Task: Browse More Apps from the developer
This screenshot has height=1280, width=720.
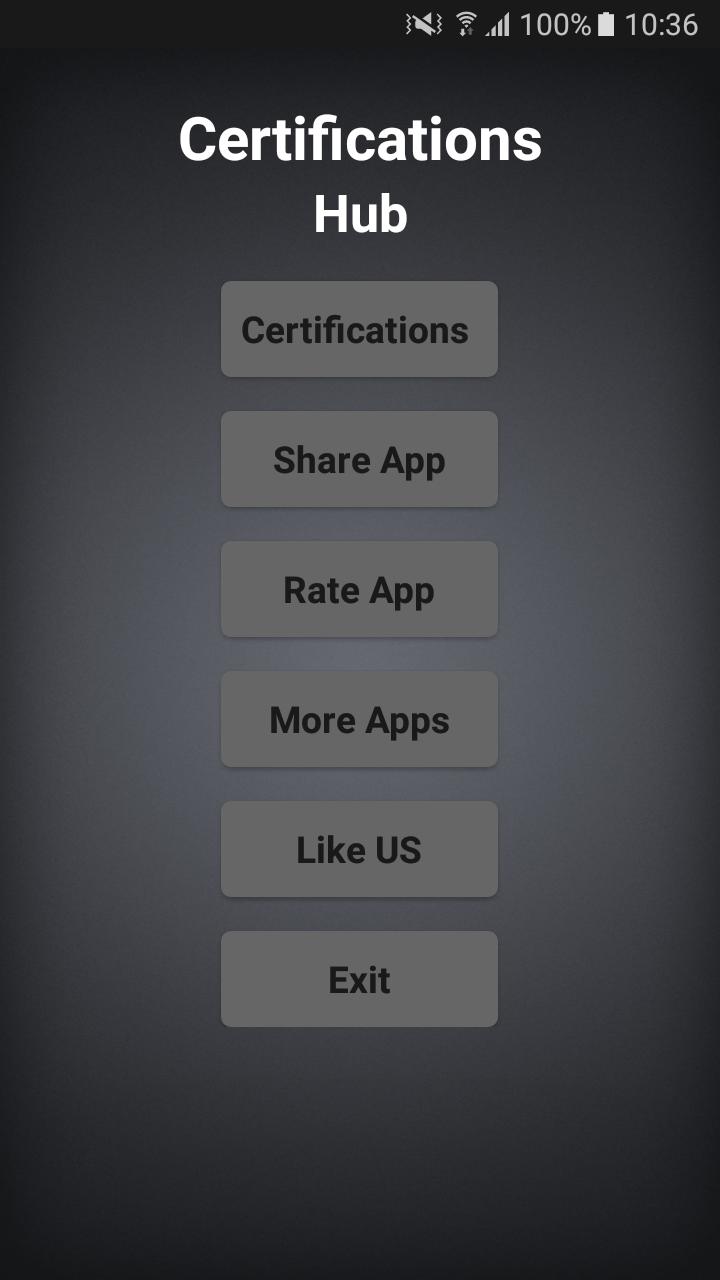Action: (x=359, y=719)
